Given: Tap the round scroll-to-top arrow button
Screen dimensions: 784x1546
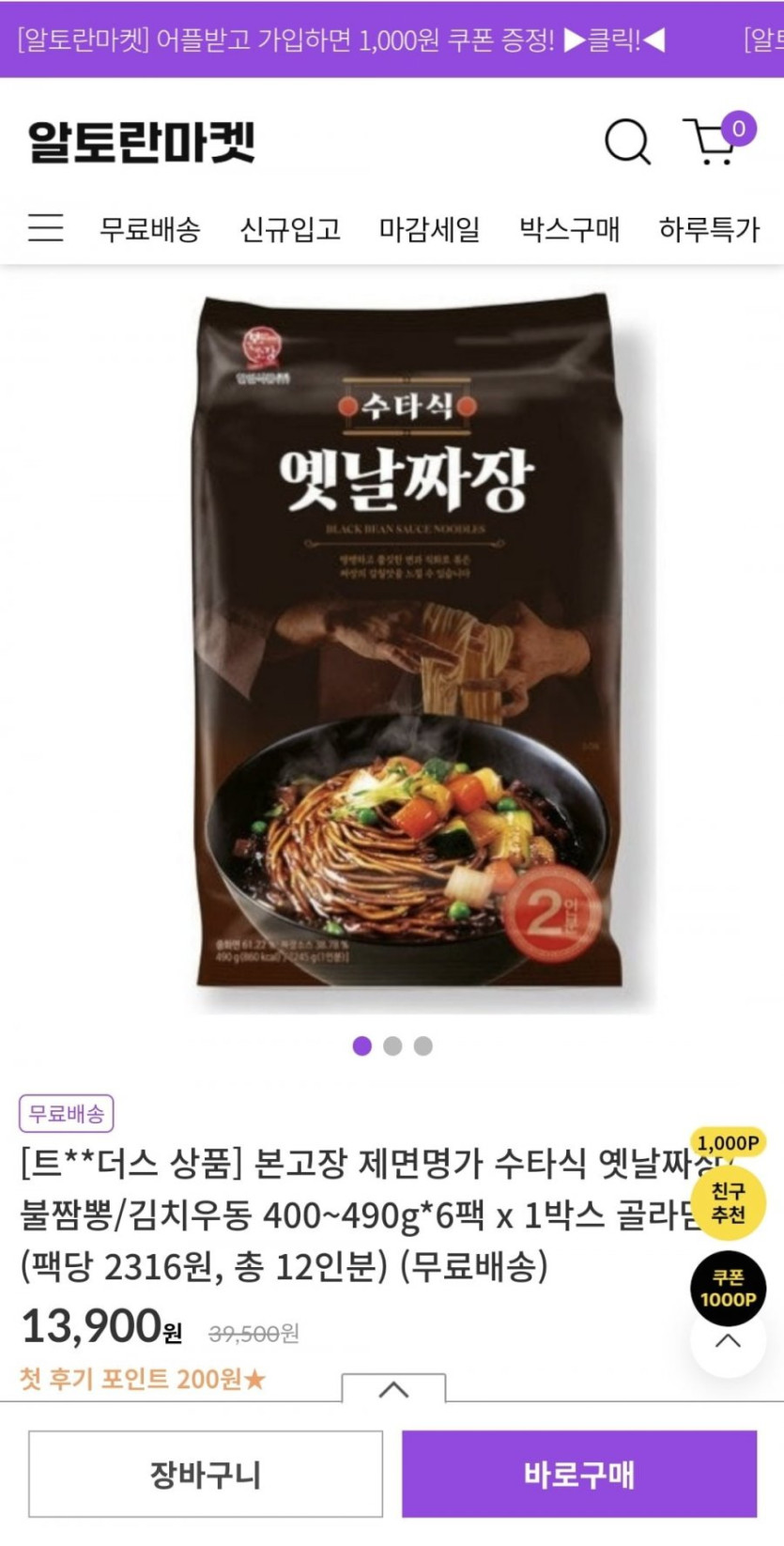Looking at the screenshot, I should coord(728,1341).
